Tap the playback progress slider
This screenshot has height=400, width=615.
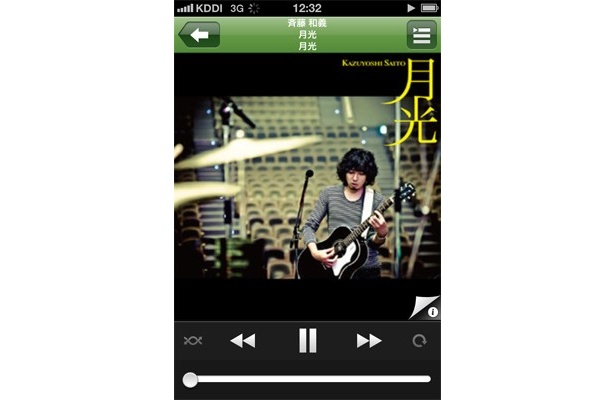pos(310,379)
